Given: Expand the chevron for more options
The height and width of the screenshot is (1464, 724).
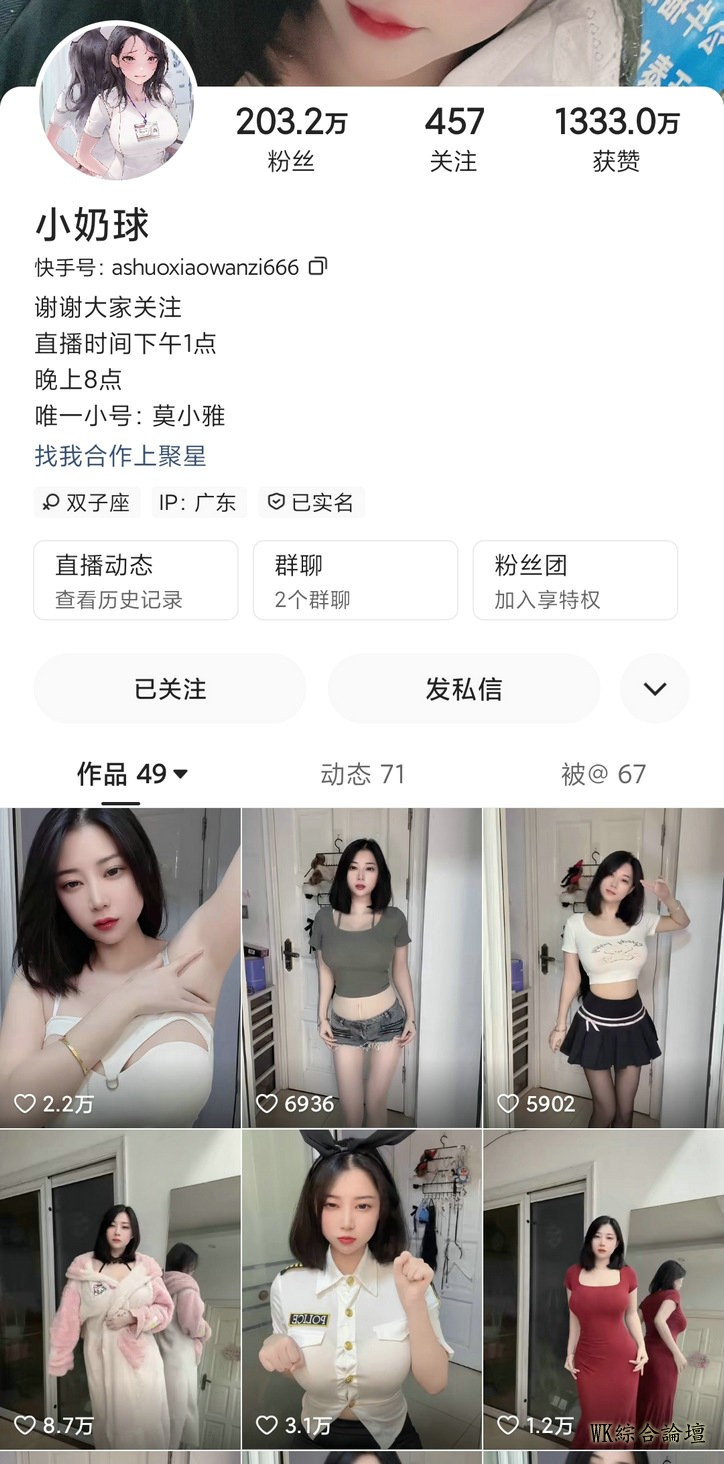Looking at the screenshot, I should pyautogui.click(x=655, y=689).
